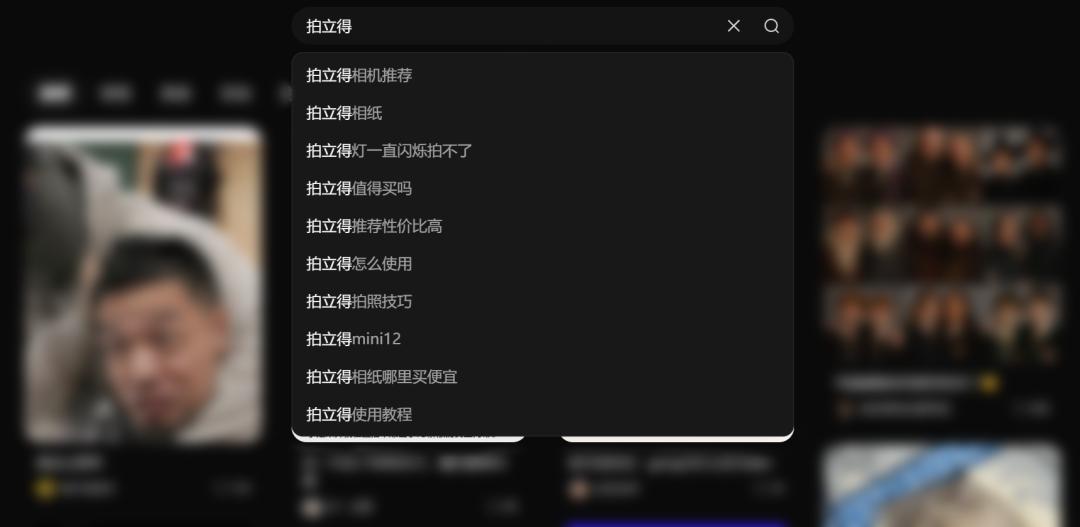Open suggestion 拍立得灯一直闪烁拍不了
The height and width of the screenshot is (527, 1080).
click(x=389, y=151)
